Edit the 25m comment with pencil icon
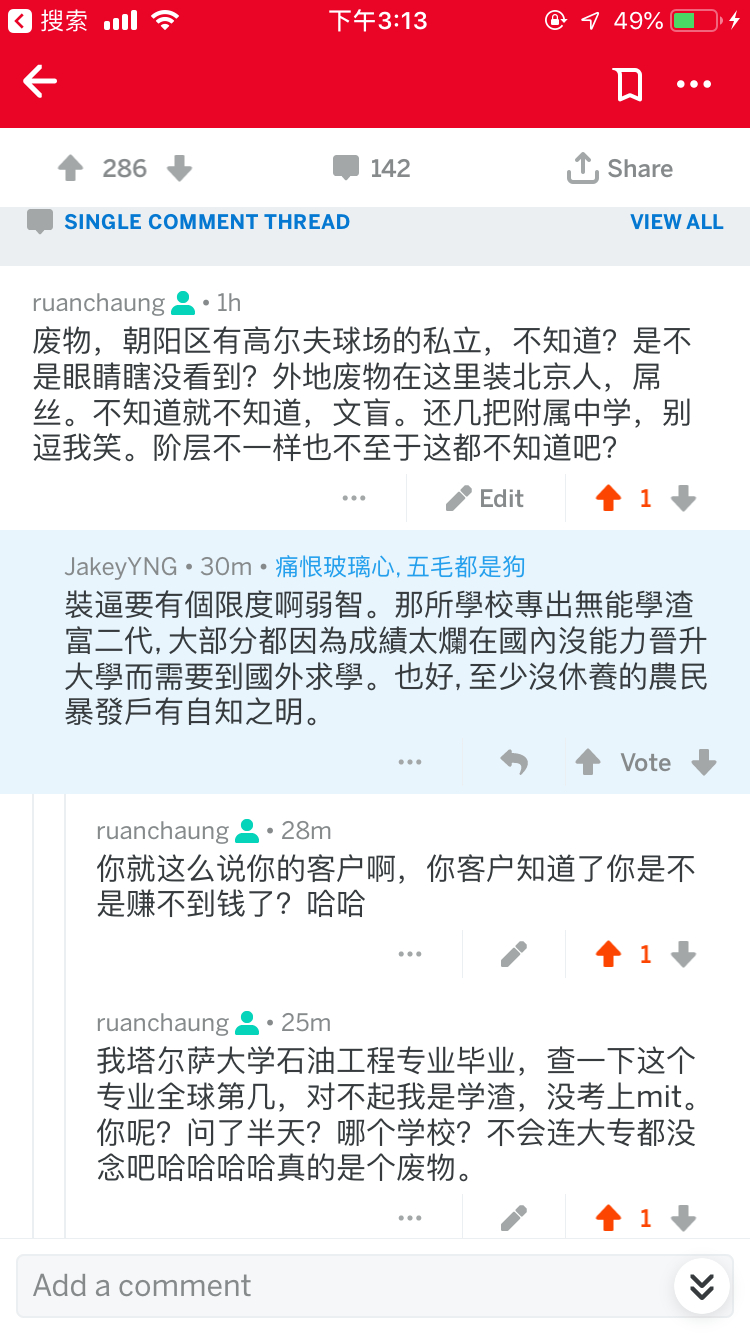 [x=514, y=1218]
